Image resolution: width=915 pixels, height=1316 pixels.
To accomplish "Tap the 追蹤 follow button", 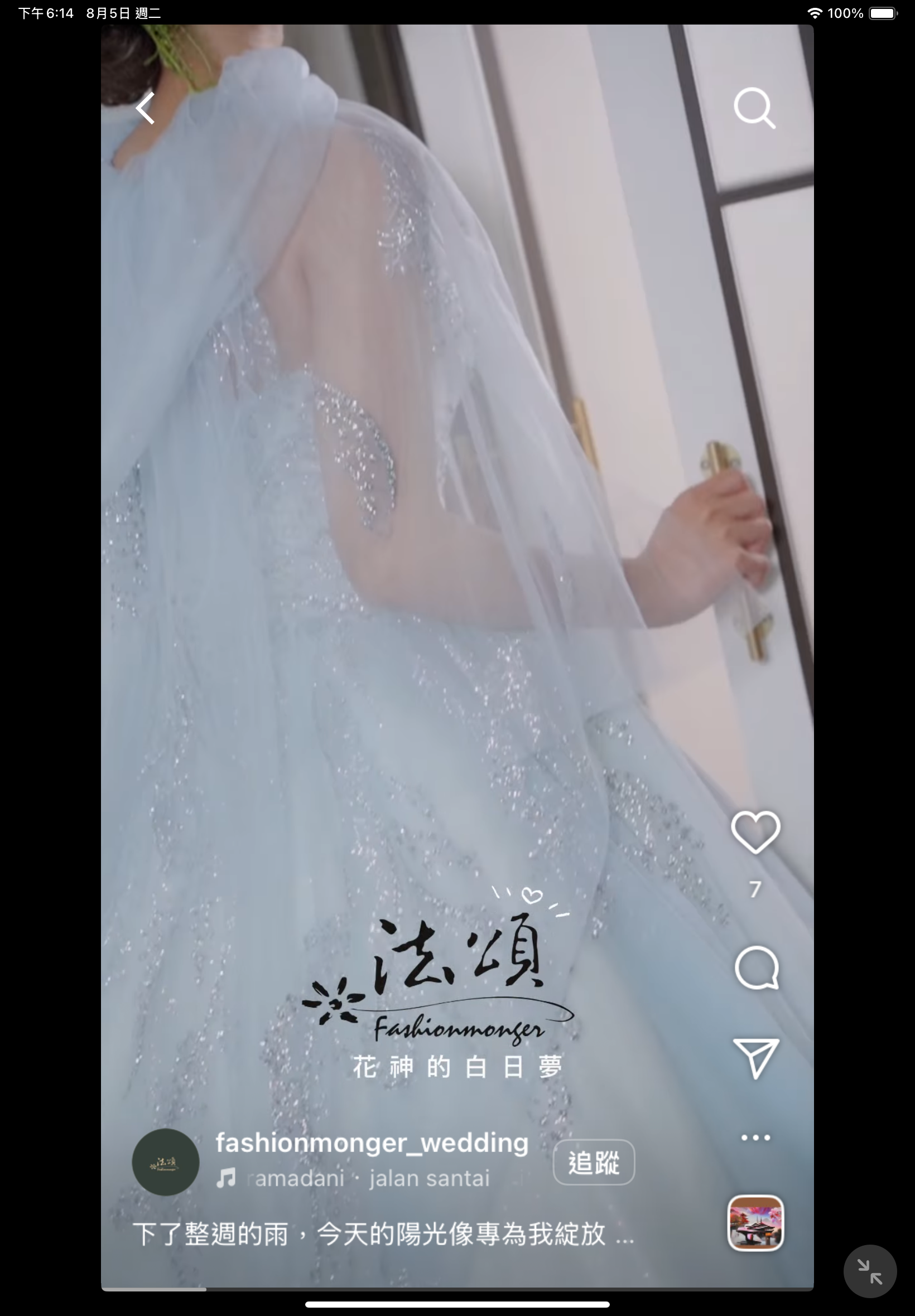I will point(594,1163).
